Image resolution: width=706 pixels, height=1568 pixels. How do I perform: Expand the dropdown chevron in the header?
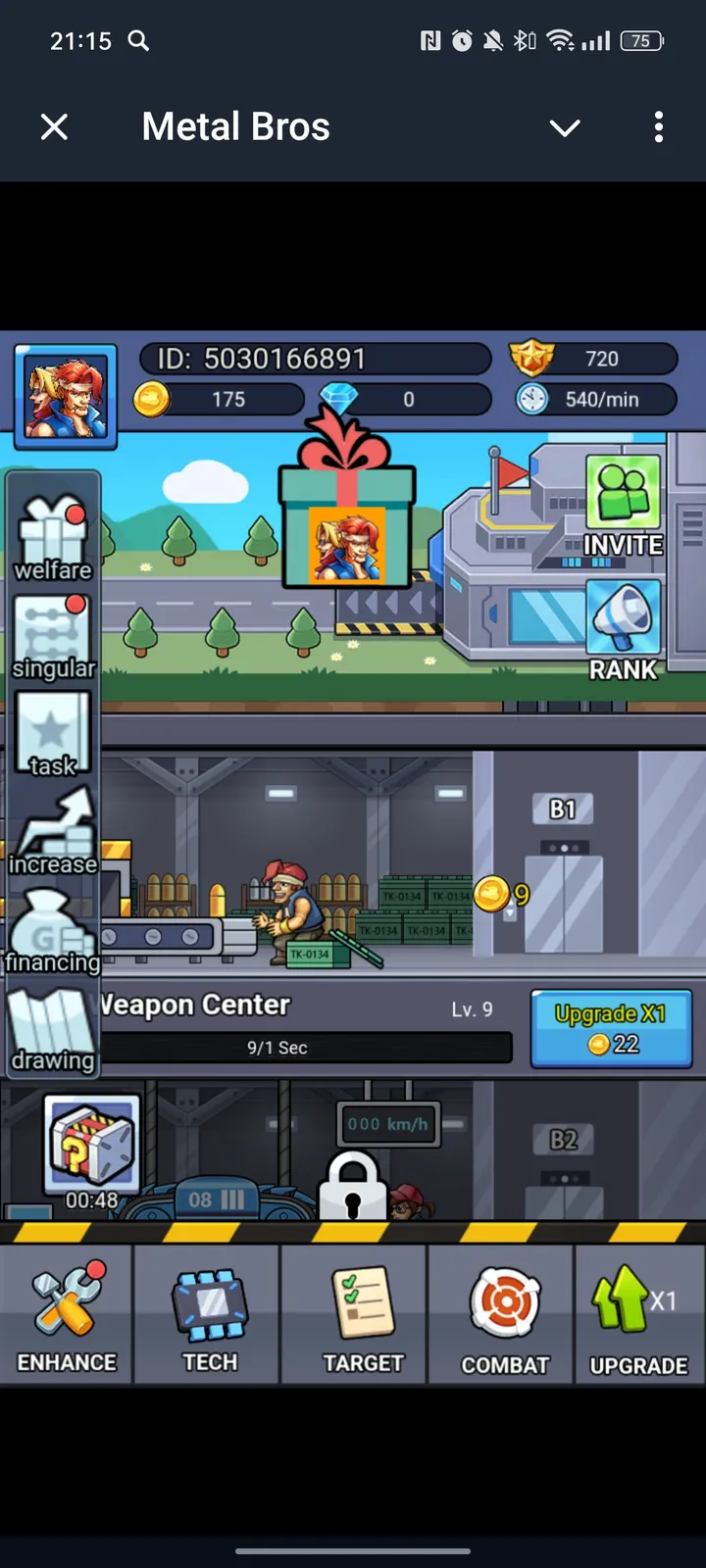[x=565, y=127]
